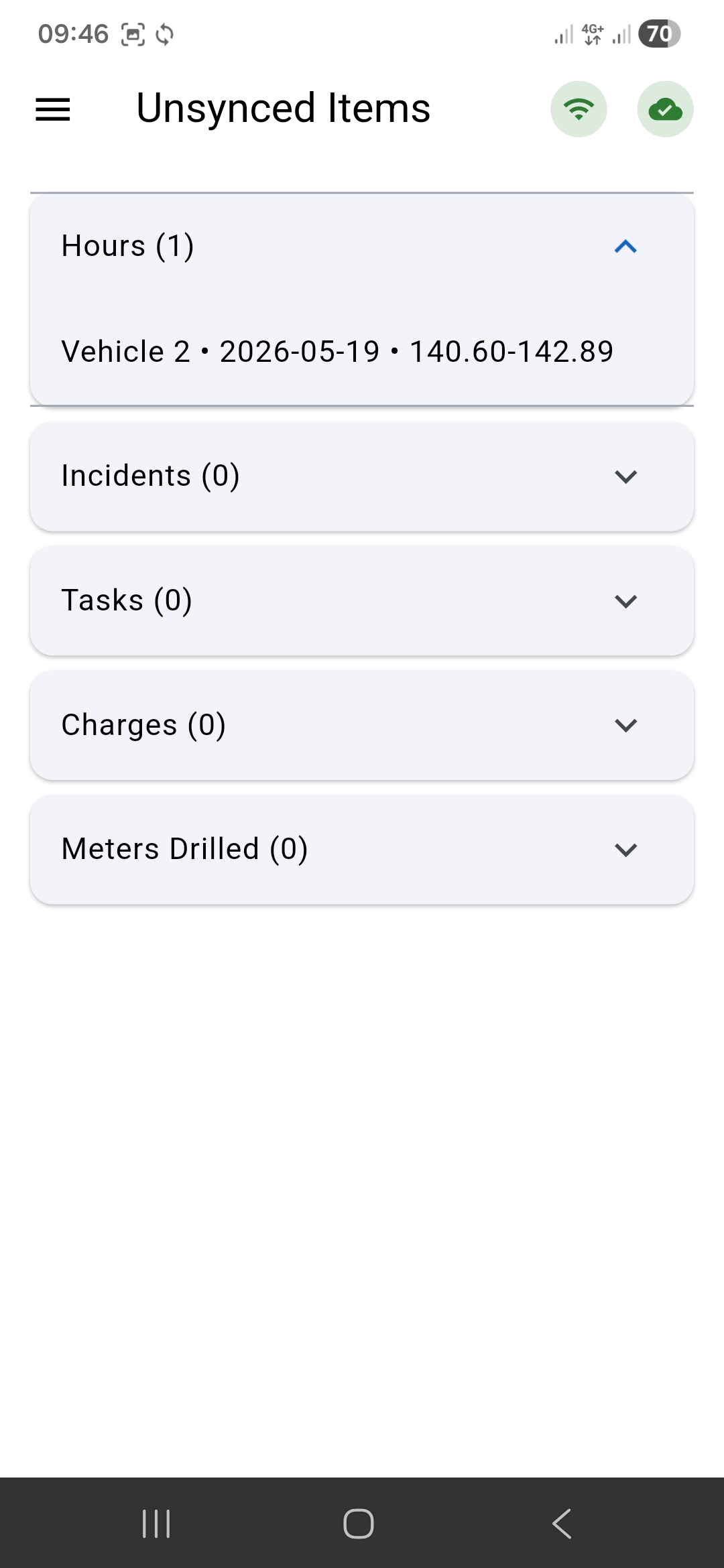Open recent apps from the navigation bar
724x1568 pixels.
157,1524
